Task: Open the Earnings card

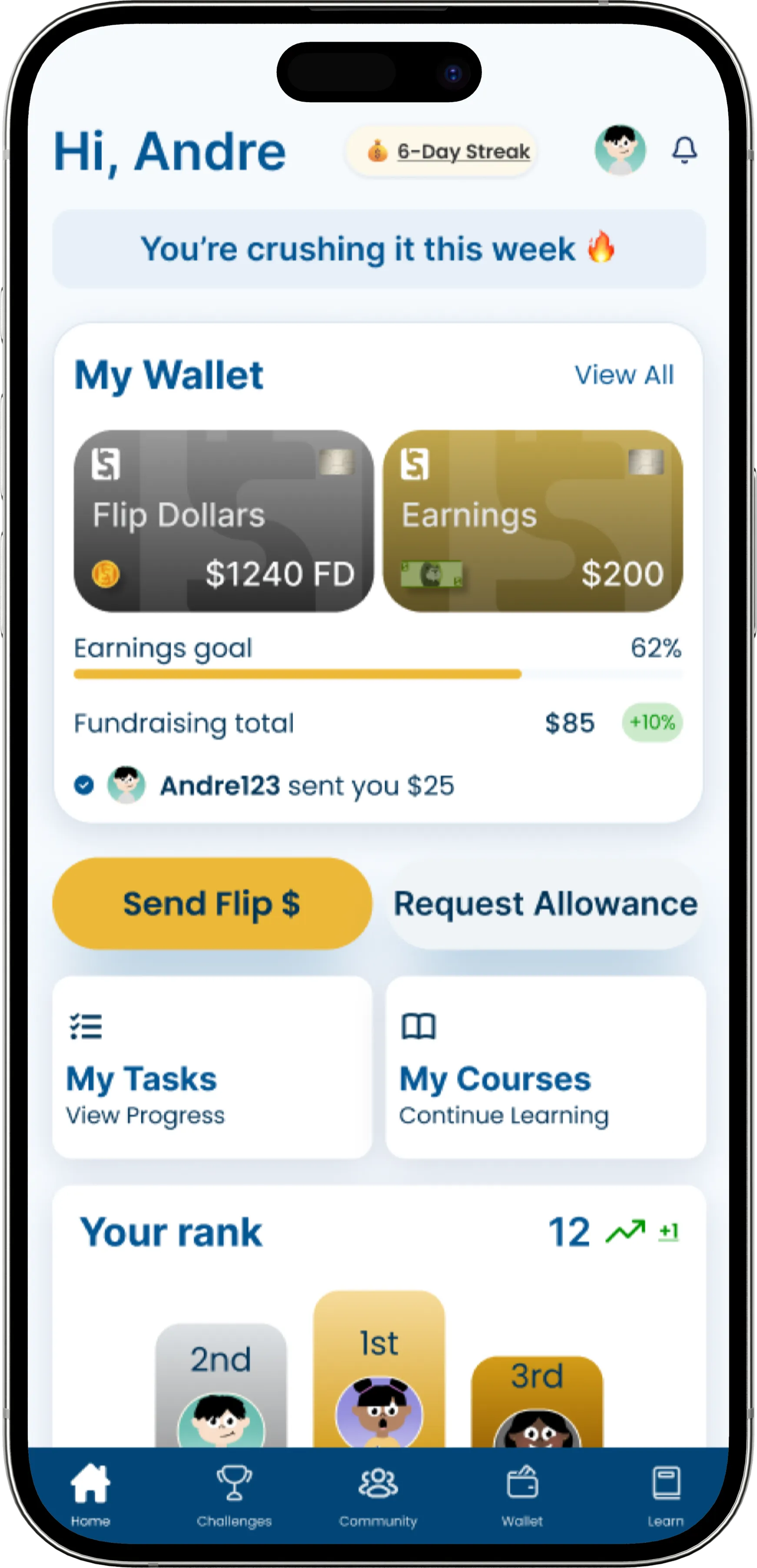Action: pos(532,521)
